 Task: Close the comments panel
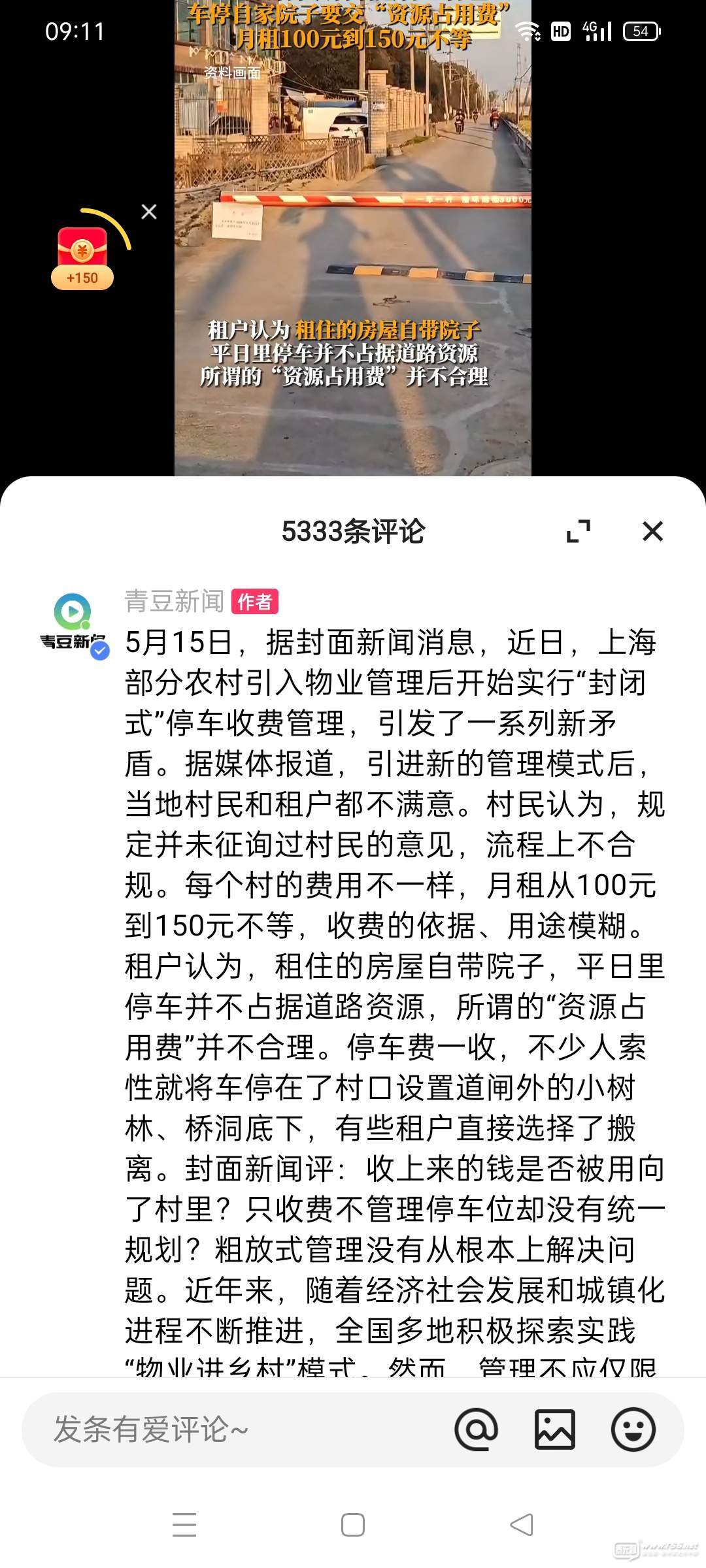(652, 532)
